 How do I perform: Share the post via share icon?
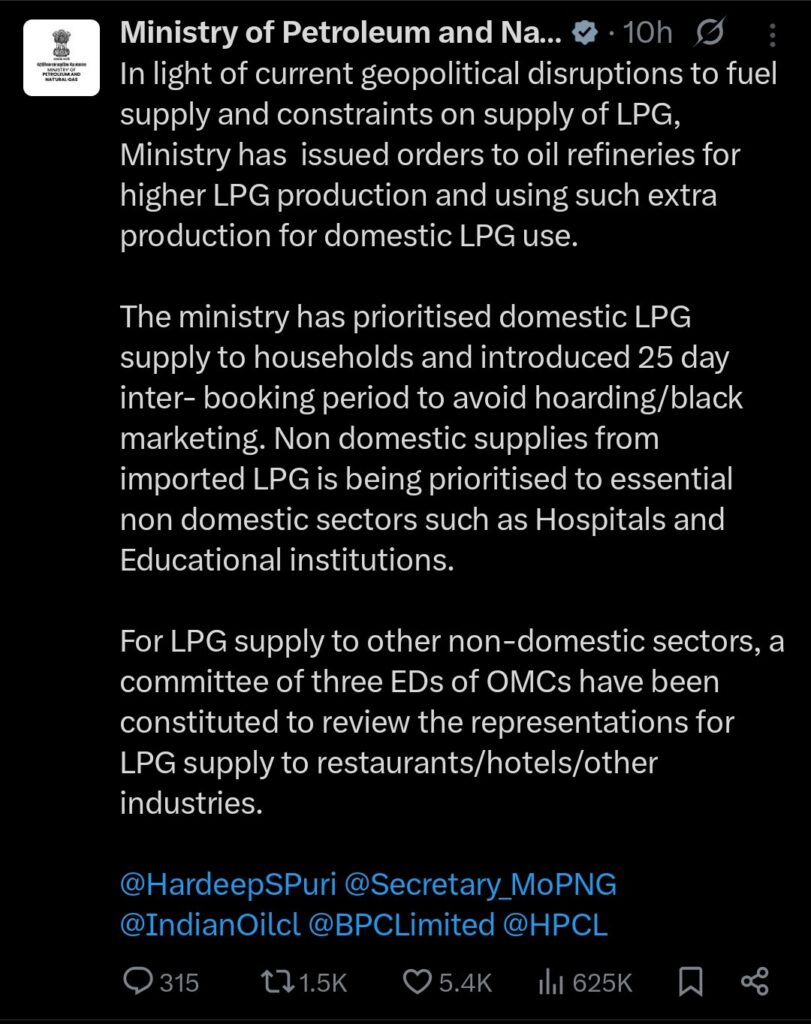754,983
